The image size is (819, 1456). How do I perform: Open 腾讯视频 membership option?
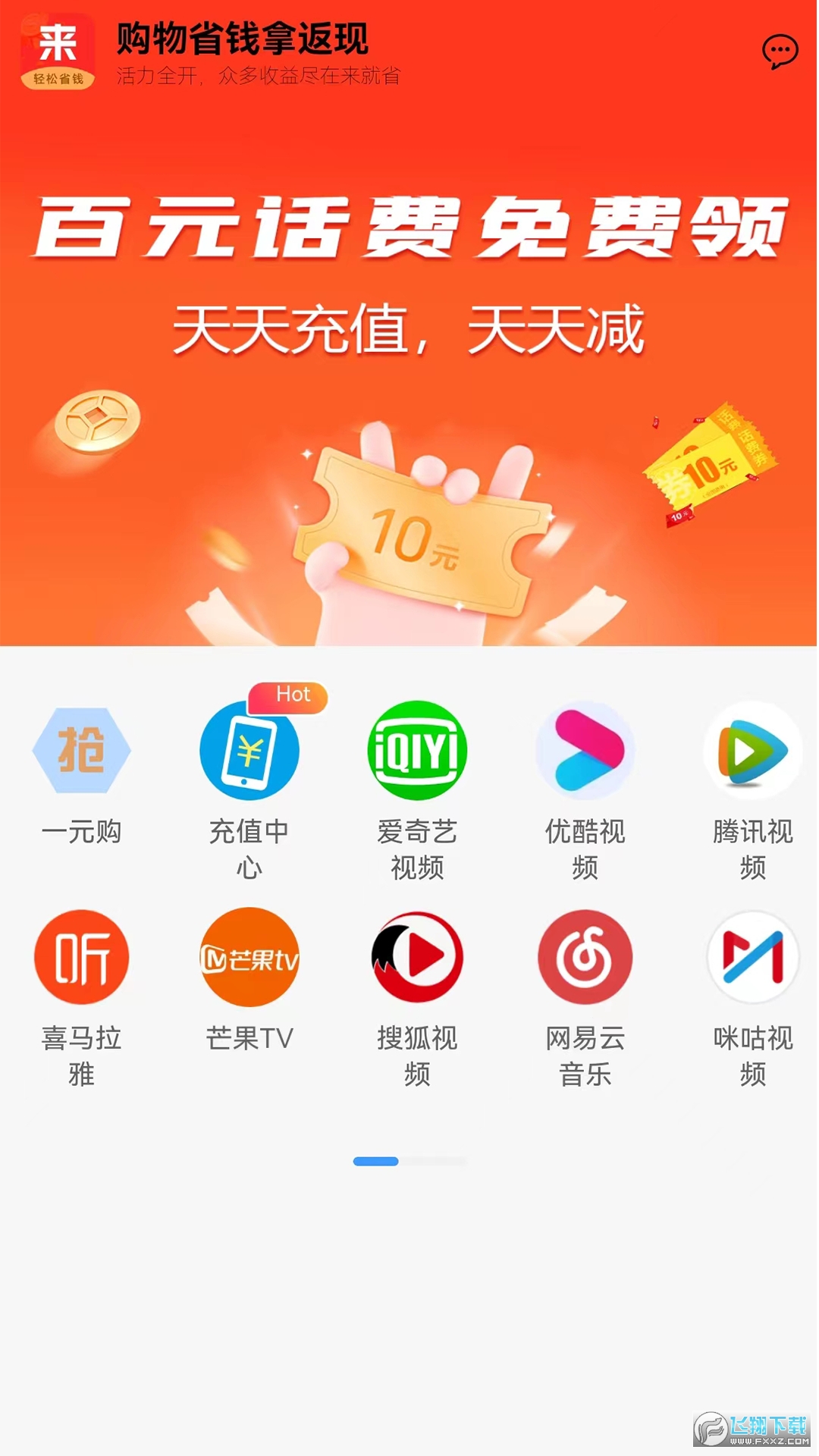pyautogui.click(x=752, y=751)
